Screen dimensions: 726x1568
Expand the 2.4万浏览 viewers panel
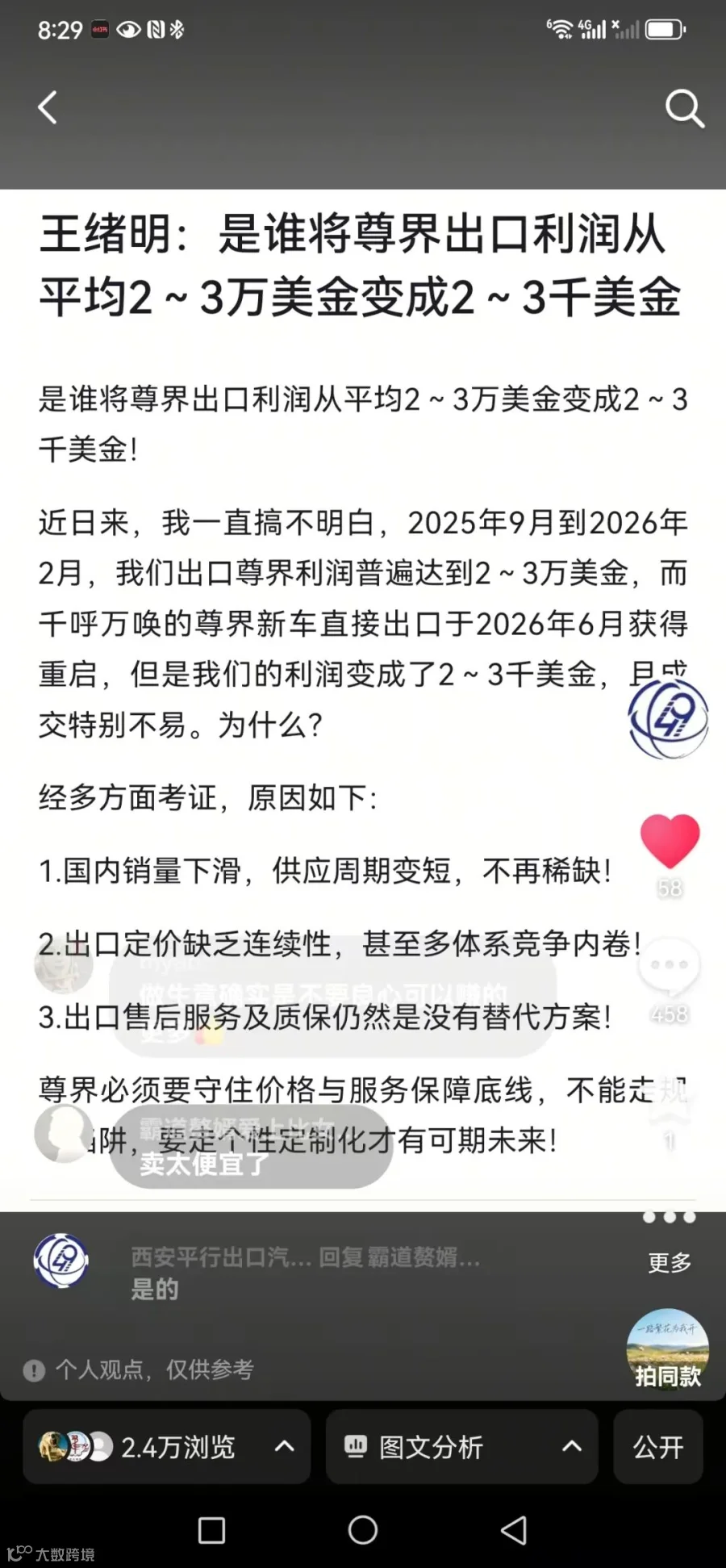point(167,1447)
